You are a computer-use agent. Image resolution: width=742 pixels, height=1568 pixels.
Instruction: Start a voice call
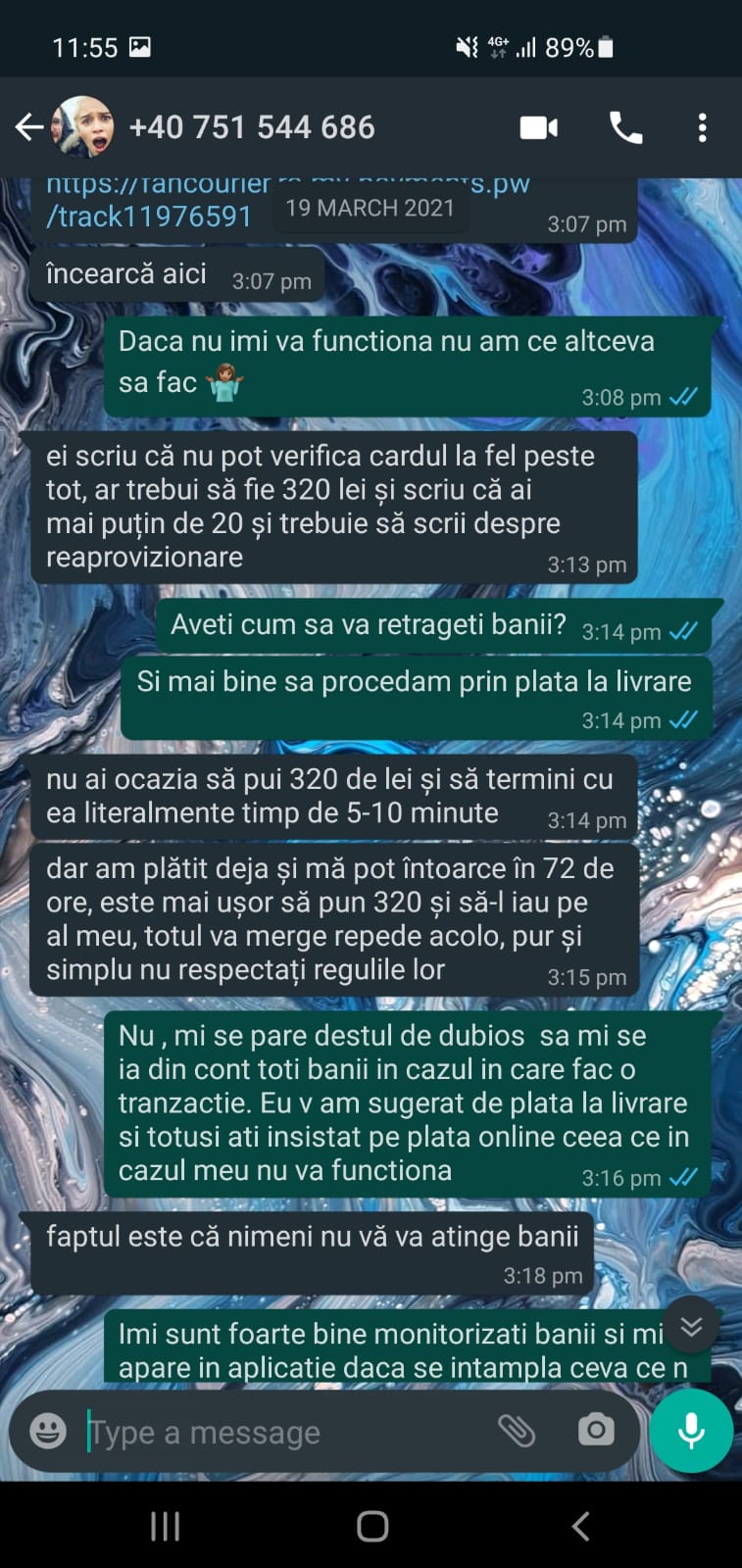tap(625, 127)
